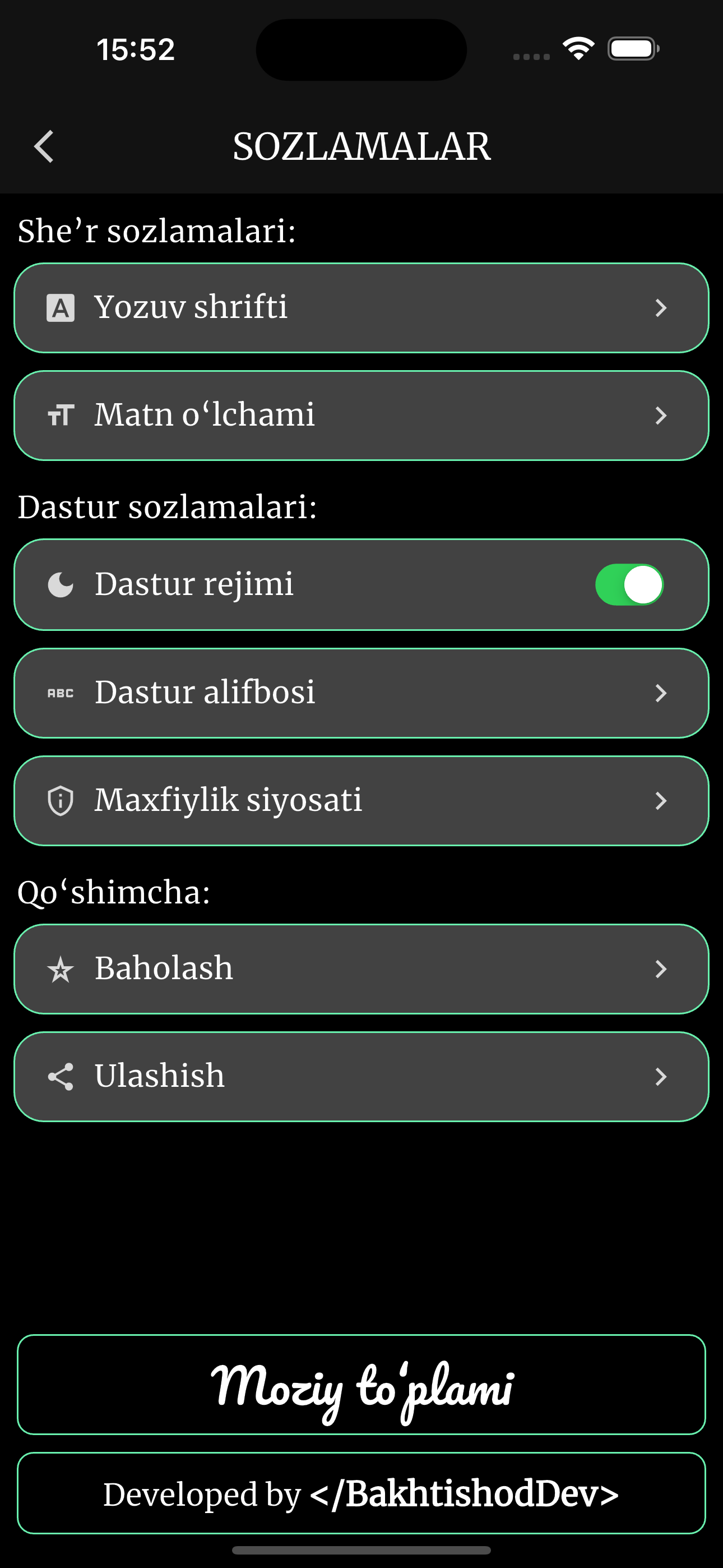The width and height of the screenshot is (723, 1568).
Task: Select the Baholash row
Action: 361,968
